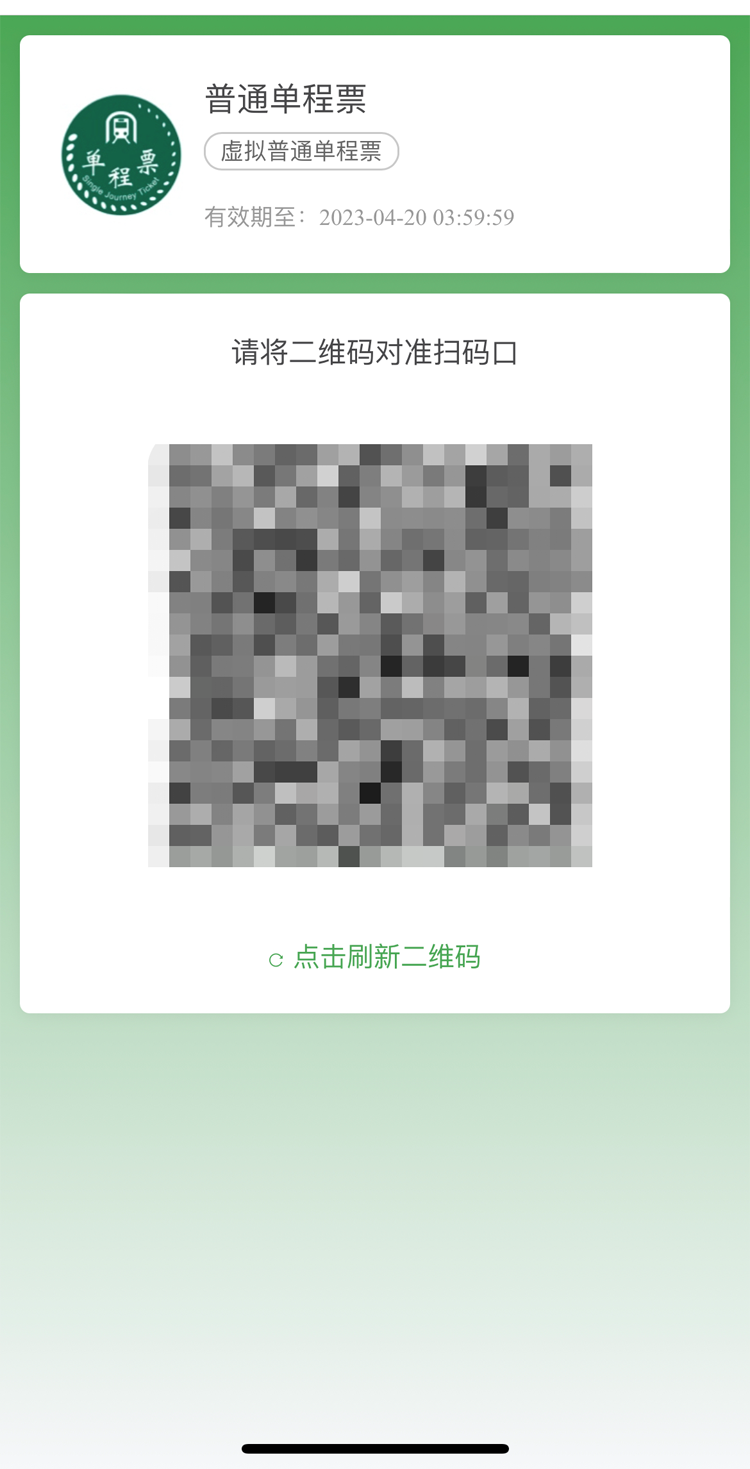Tap the train symbol inside the ticket badge
Viewport: 750px width, 1469px height.
click(121, 128)
